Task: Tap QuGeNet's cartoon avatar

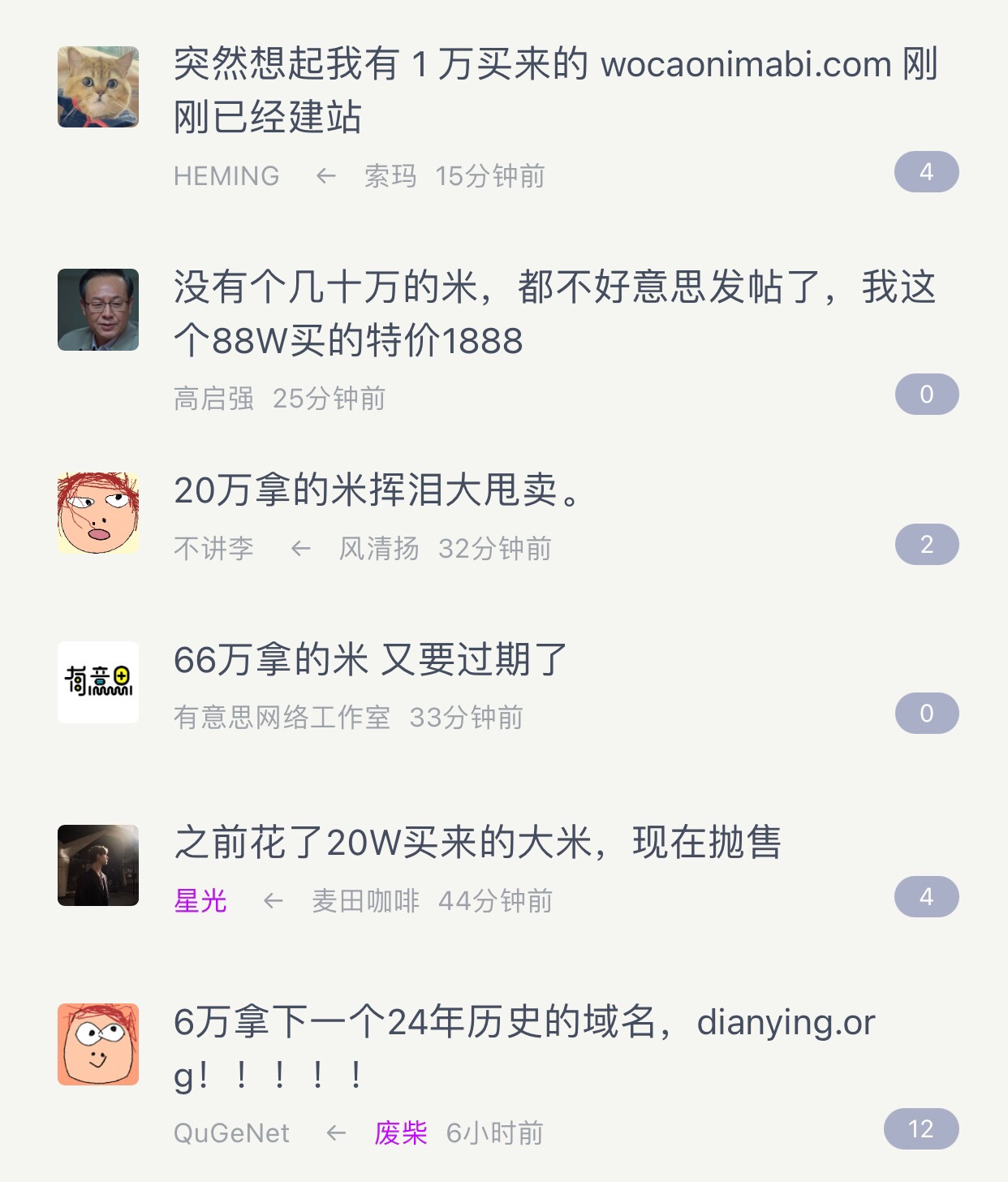Action: point(98,1044)
